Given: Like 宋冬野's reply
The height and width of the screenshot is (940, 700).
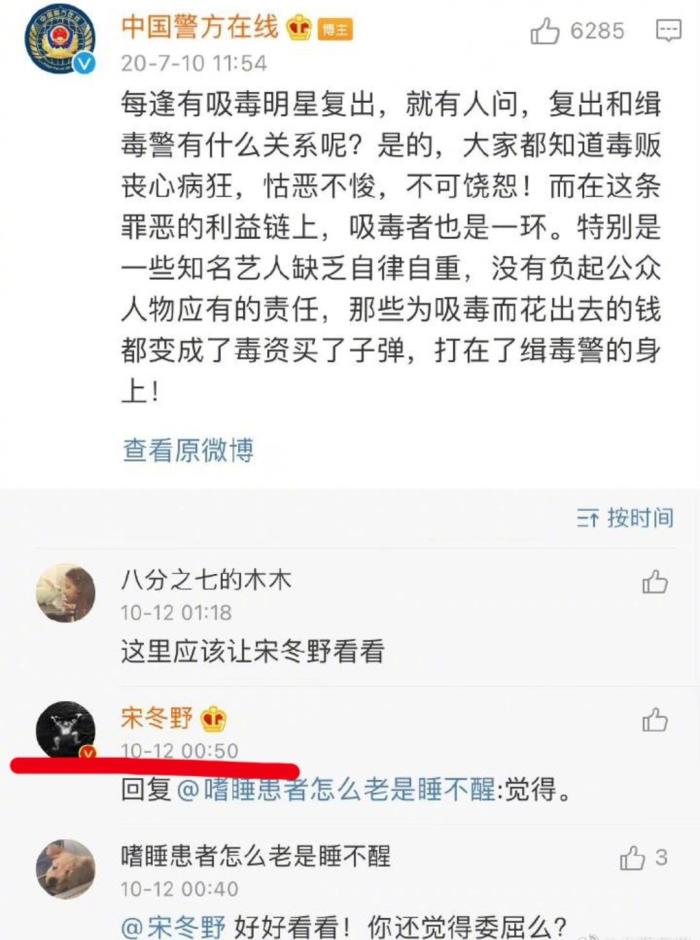Looking at the screenshot, I should [655, 719].
